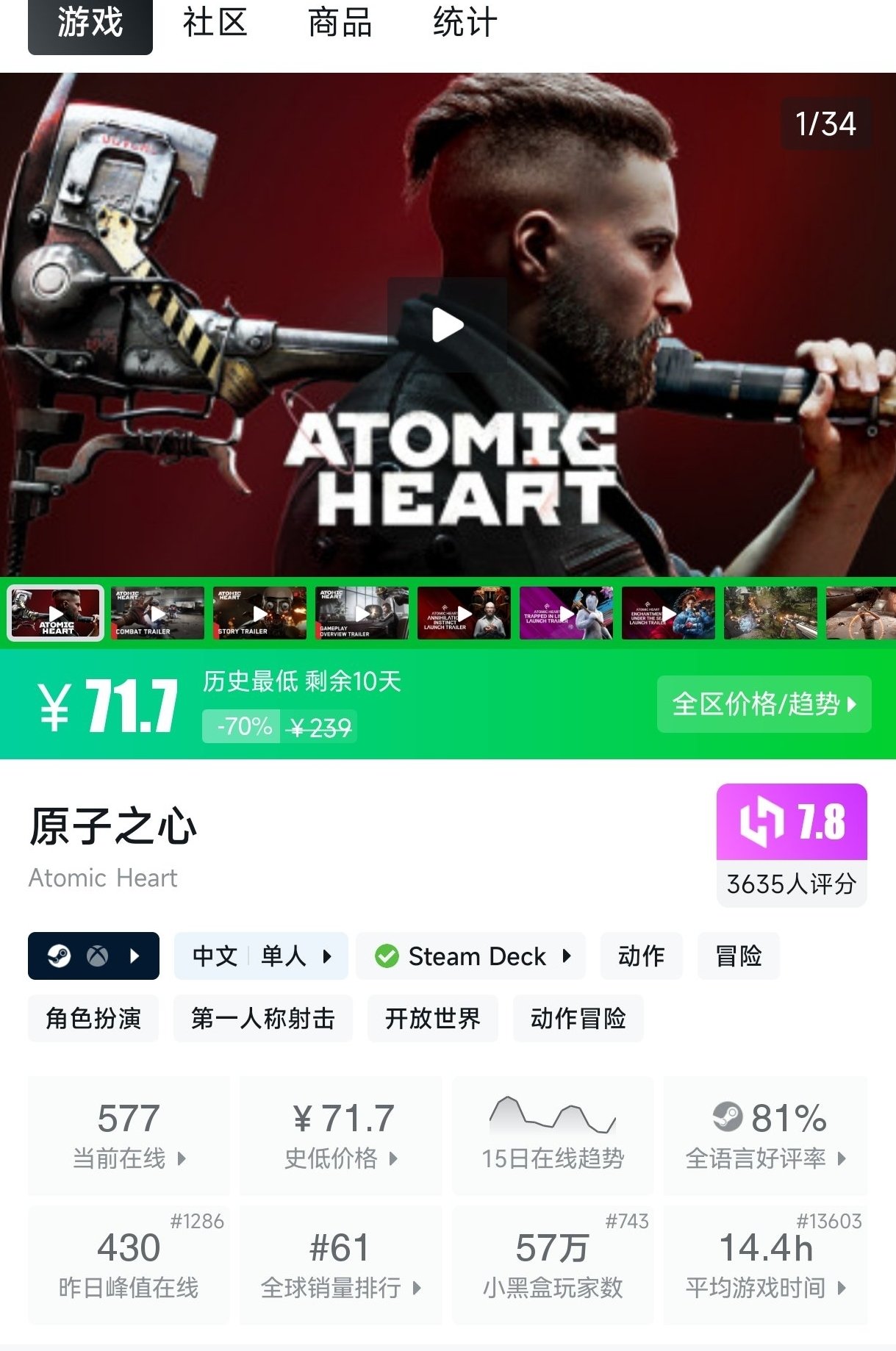Screen dimensions: 896x1351
Task: Toggle the 动作 genre tag
Action: click(x=641, y=956)
